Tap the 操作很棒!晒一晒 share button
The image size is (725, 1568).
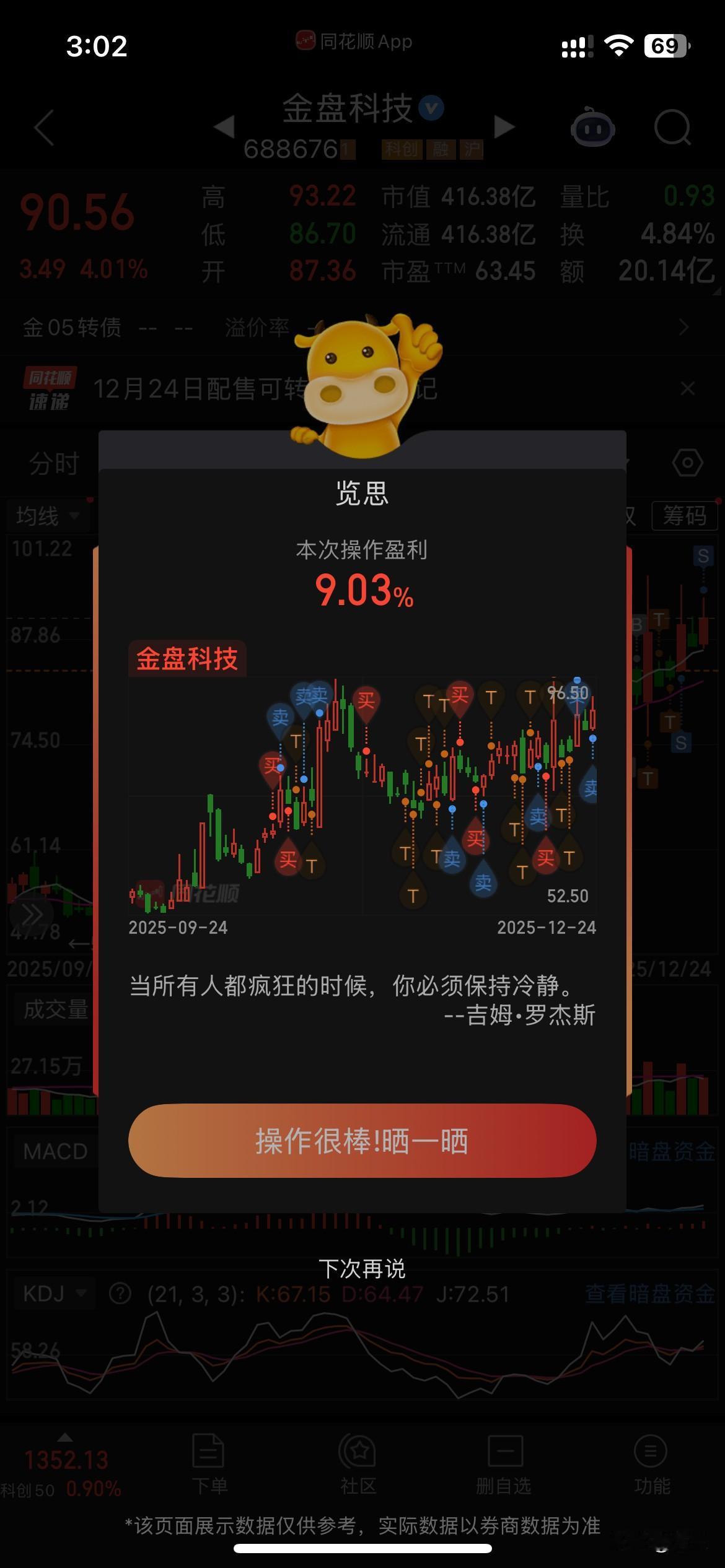point(362,1141)
